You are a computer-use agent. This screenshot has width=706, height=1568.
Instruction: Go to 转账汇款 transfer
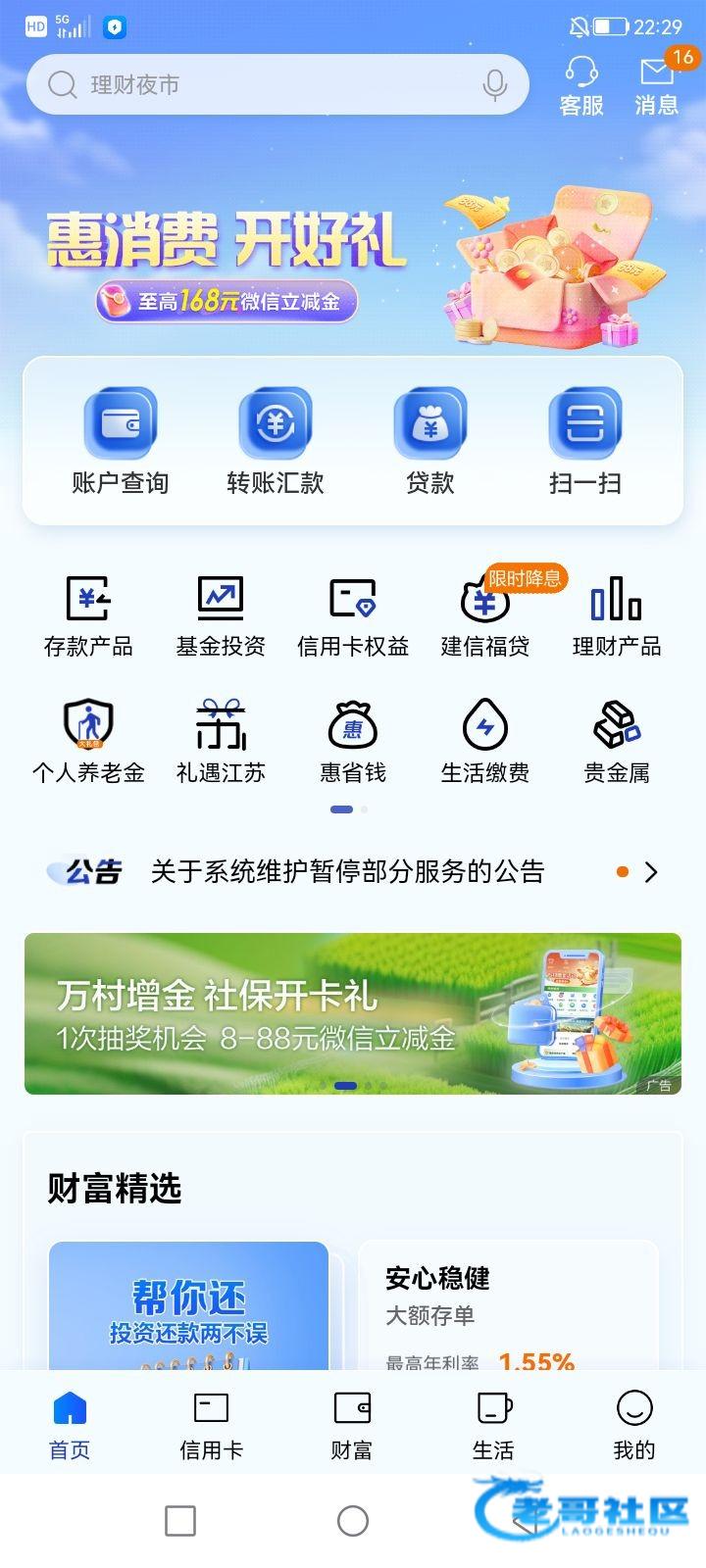point(275,443)
